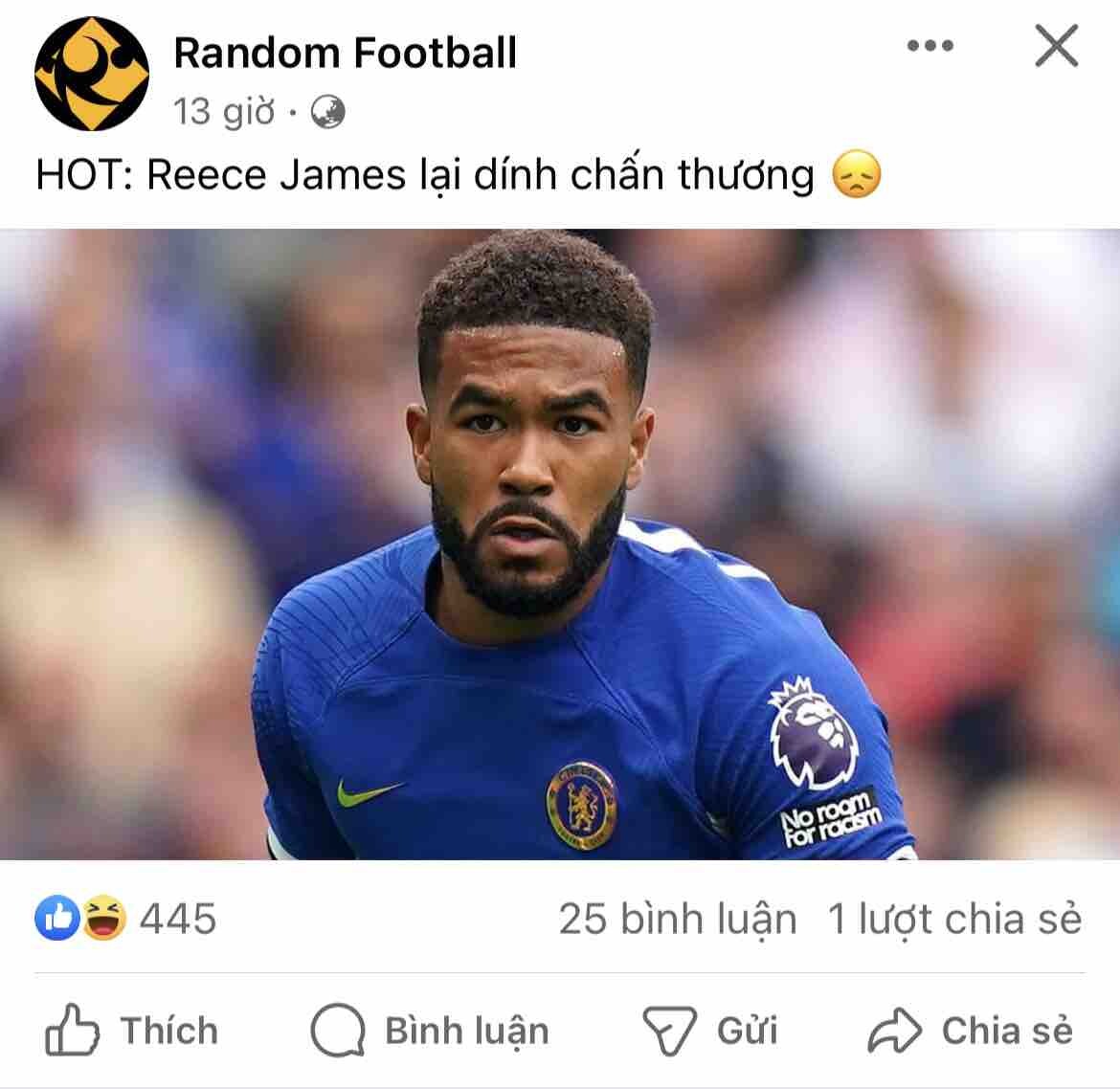The image size is (1120, 1089).
Task: Open the post photo in full view
Action: (x=560, y=544)
